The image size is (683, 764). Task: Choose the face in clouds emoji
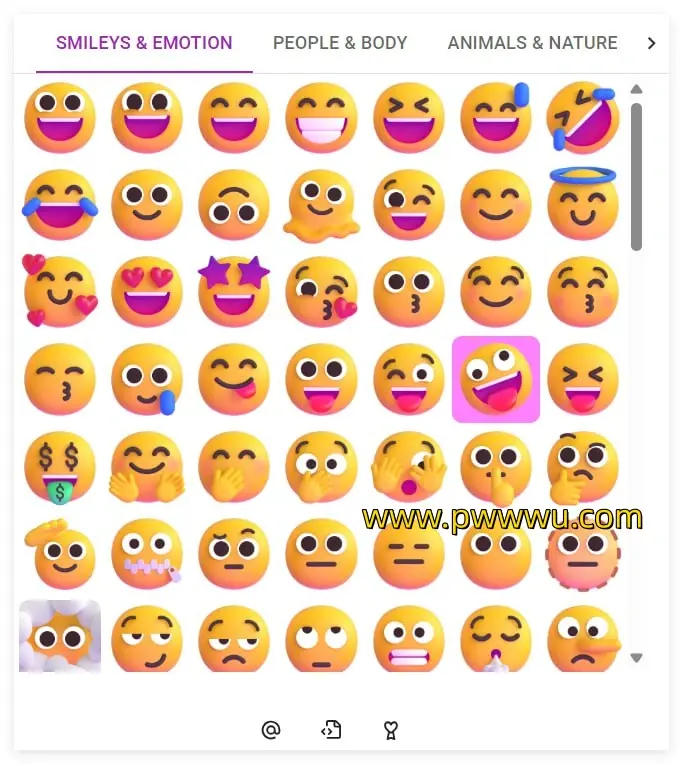pyautogui.click(x=60, y=636)
